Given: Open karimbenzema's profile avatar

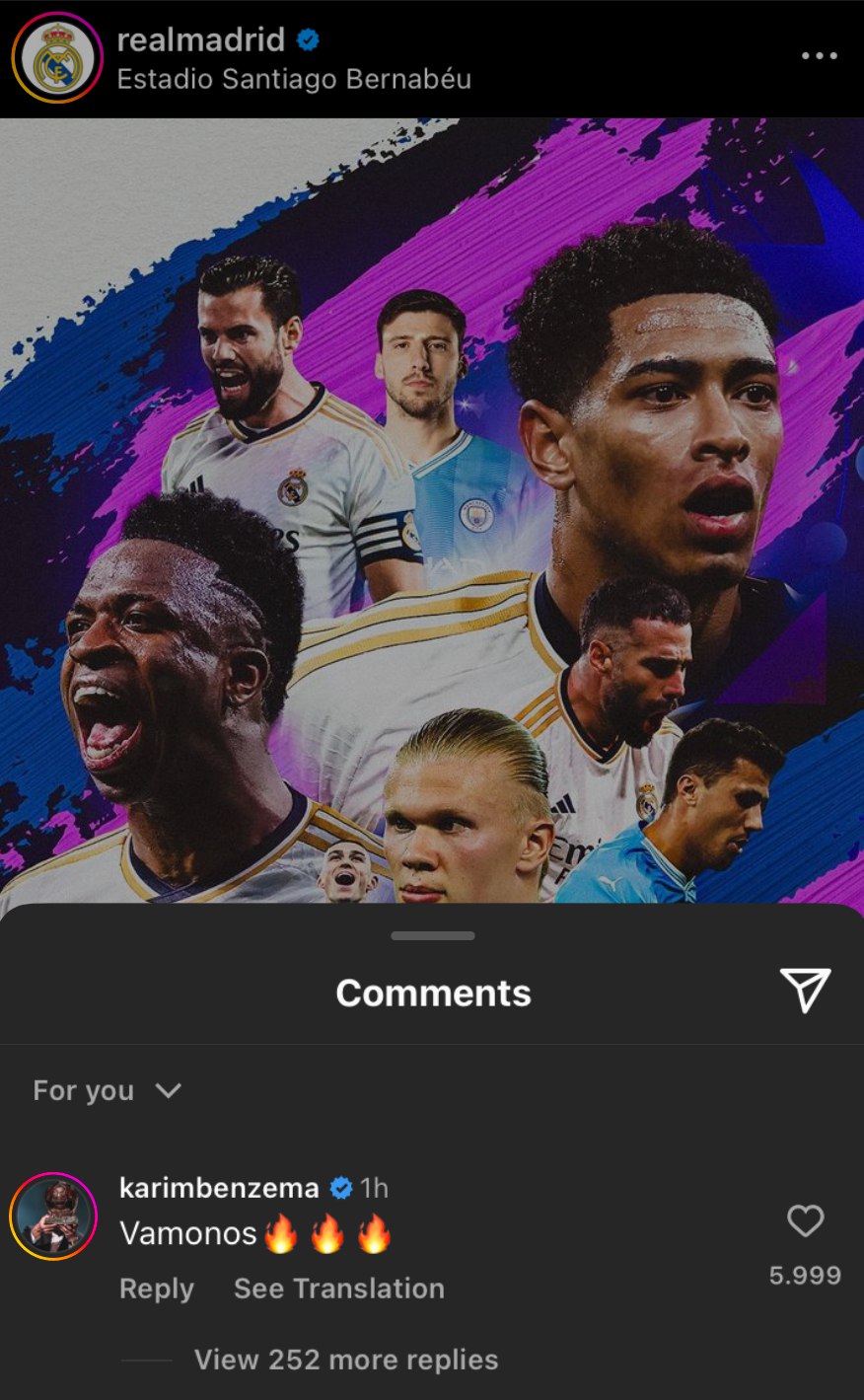Looking at the screenshot, I should [53, 1216].
